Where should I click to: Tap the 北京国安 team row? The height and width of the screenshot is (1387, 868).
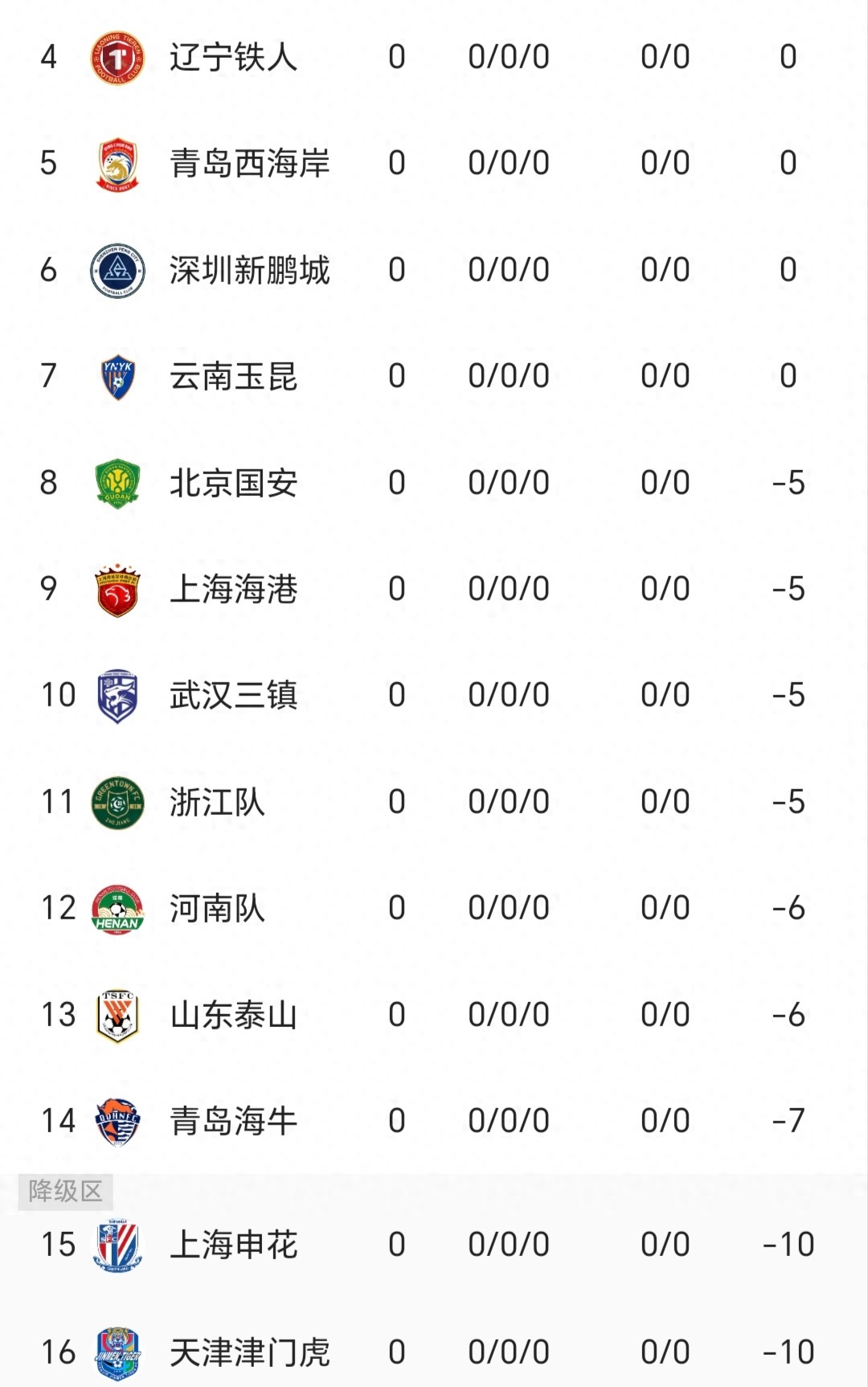[233, 483]
